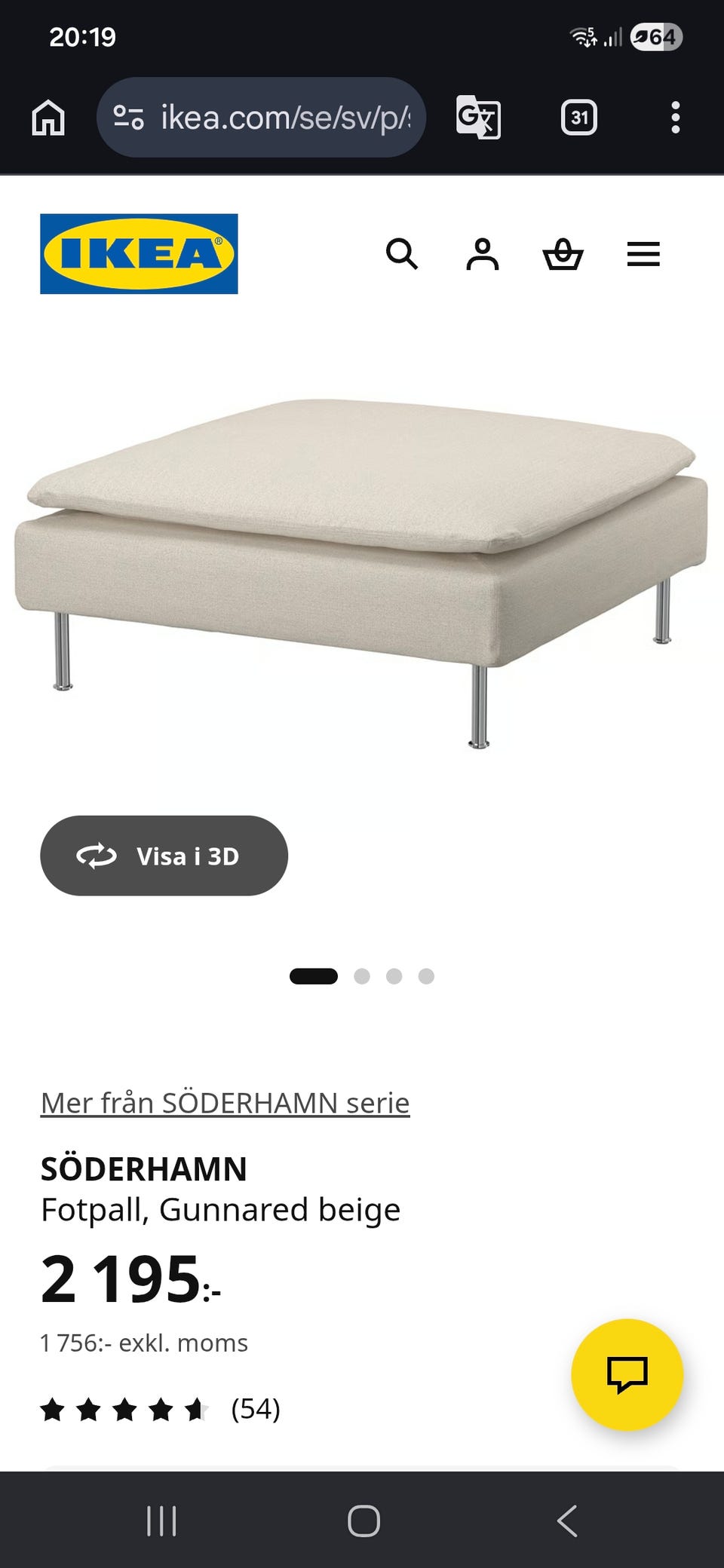The width and height of the screenshot is (724, 1568).
Task: Tap the Chrome home icon
Action: 46,118
